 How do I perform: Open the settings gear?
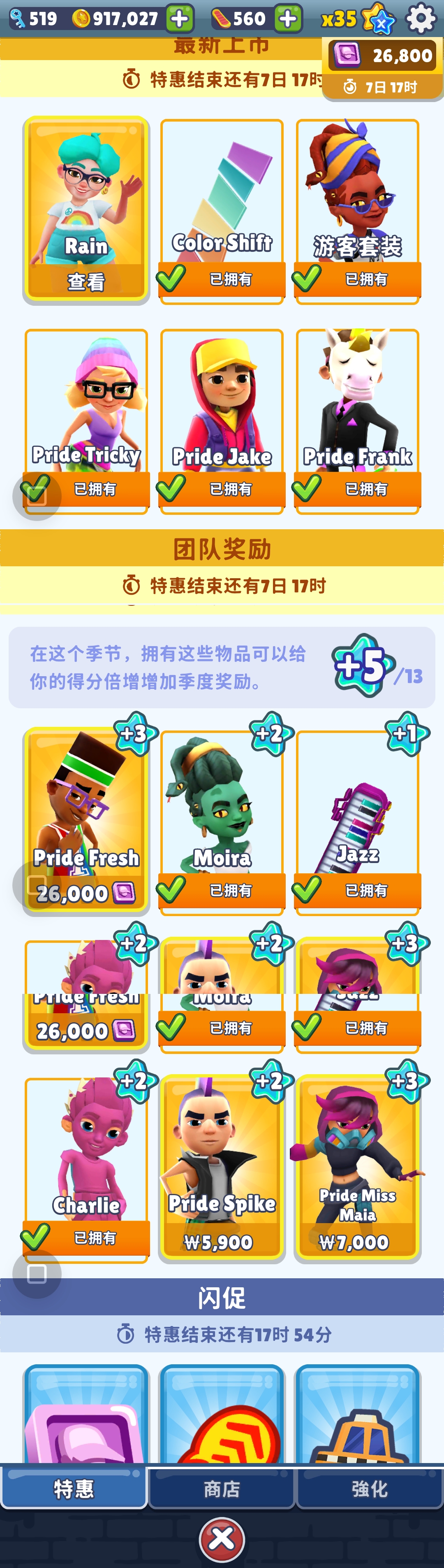420,18
